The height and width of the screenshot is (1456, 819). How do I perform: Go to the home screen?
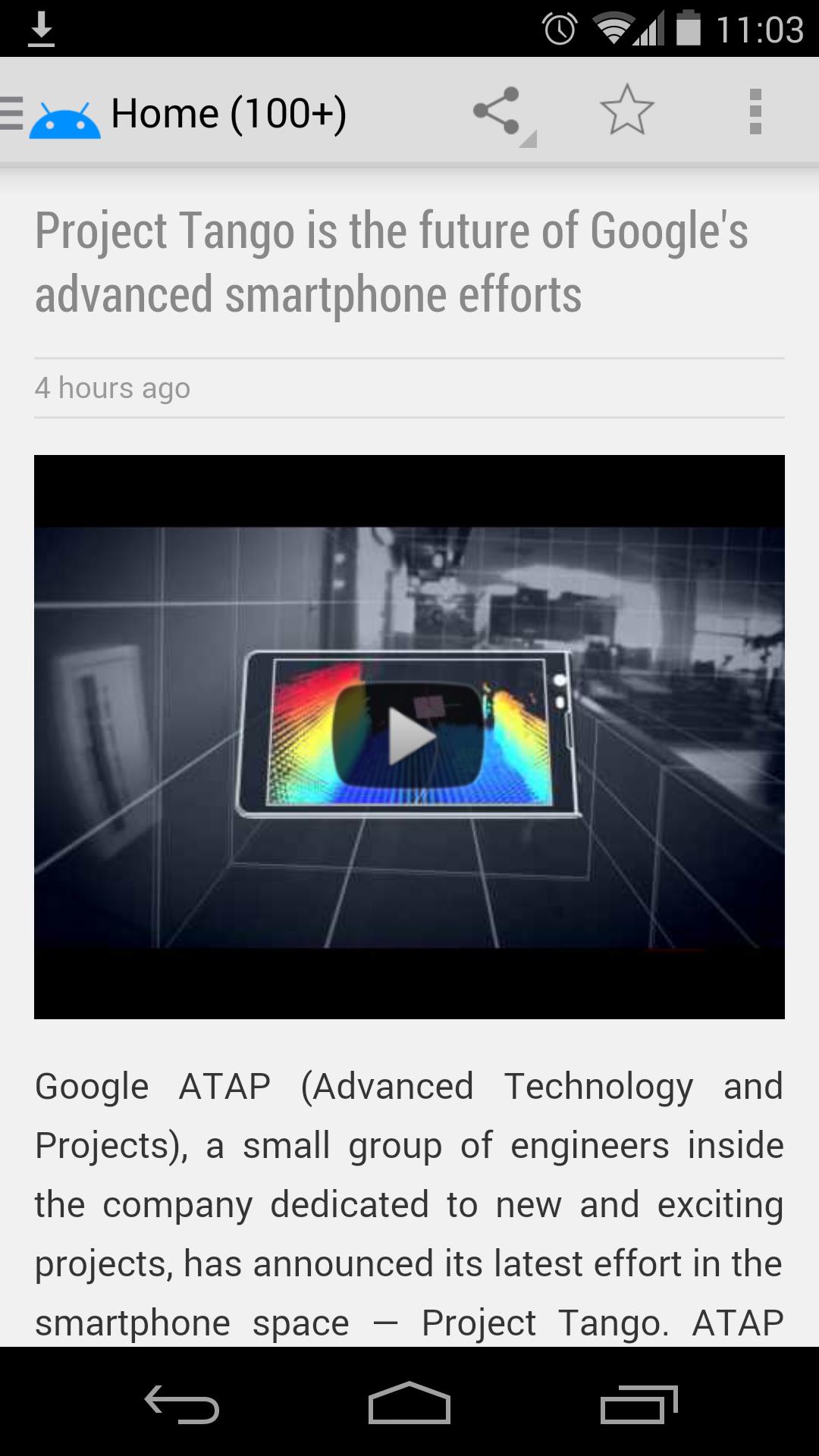point(409,1404)
